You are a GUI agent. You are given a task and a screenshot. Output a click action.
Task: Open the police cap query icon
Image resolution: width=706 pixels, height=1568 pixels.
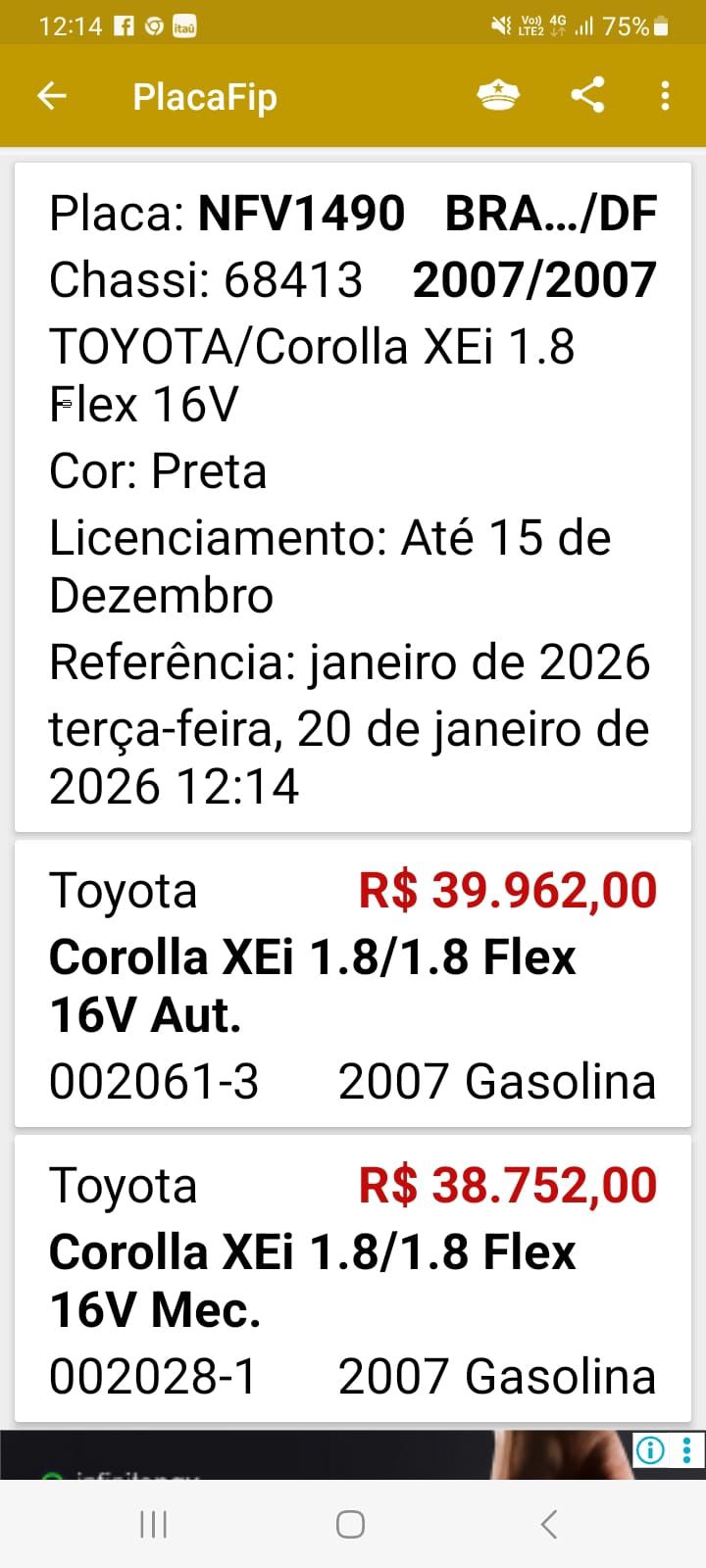click(x=499, y=95)
